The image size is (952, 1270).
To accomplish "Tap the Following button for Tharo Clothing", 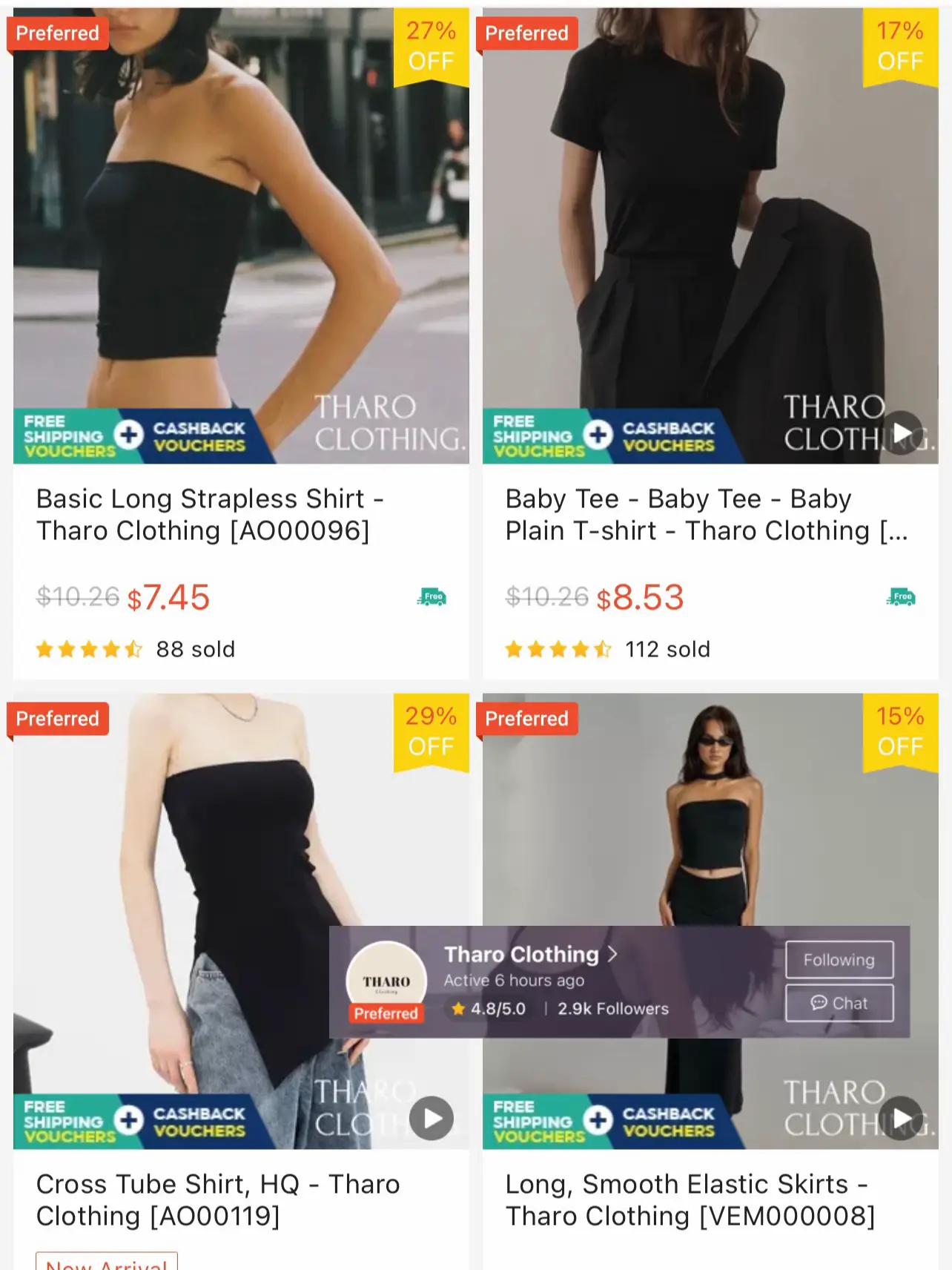I will click(839, 960).
